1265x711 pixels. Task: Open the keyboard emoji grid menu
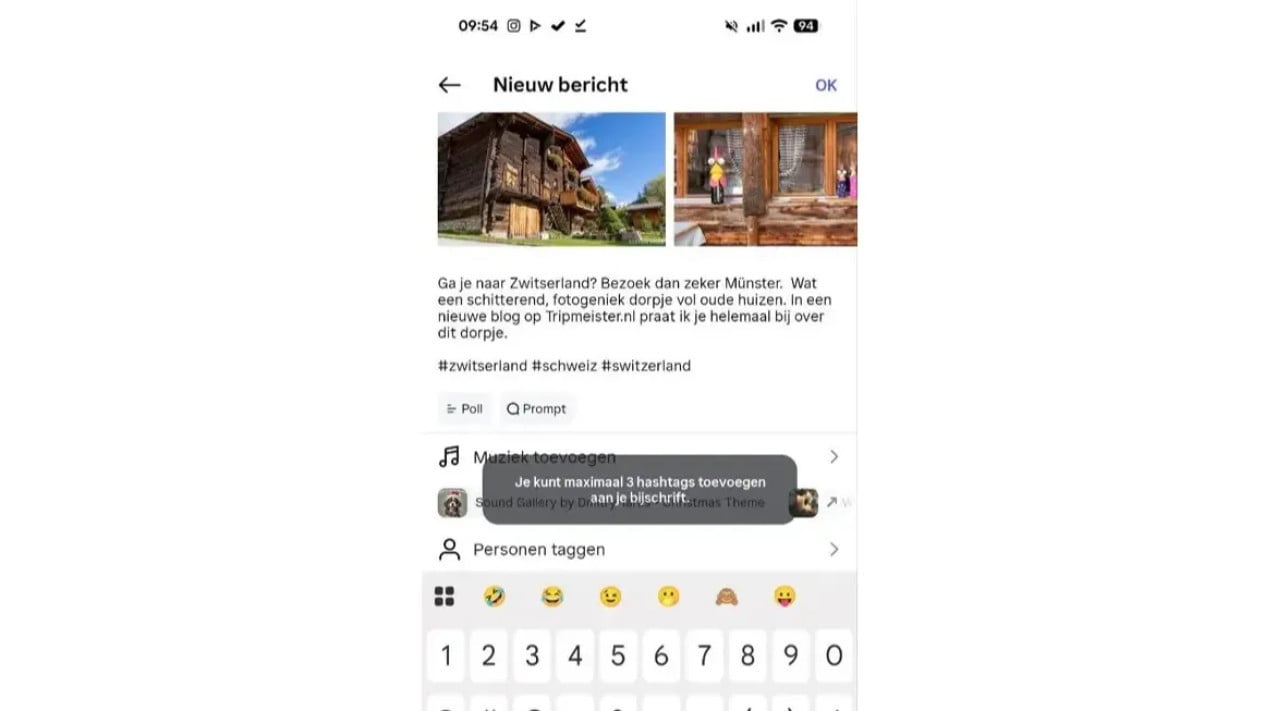click(445, 597)
